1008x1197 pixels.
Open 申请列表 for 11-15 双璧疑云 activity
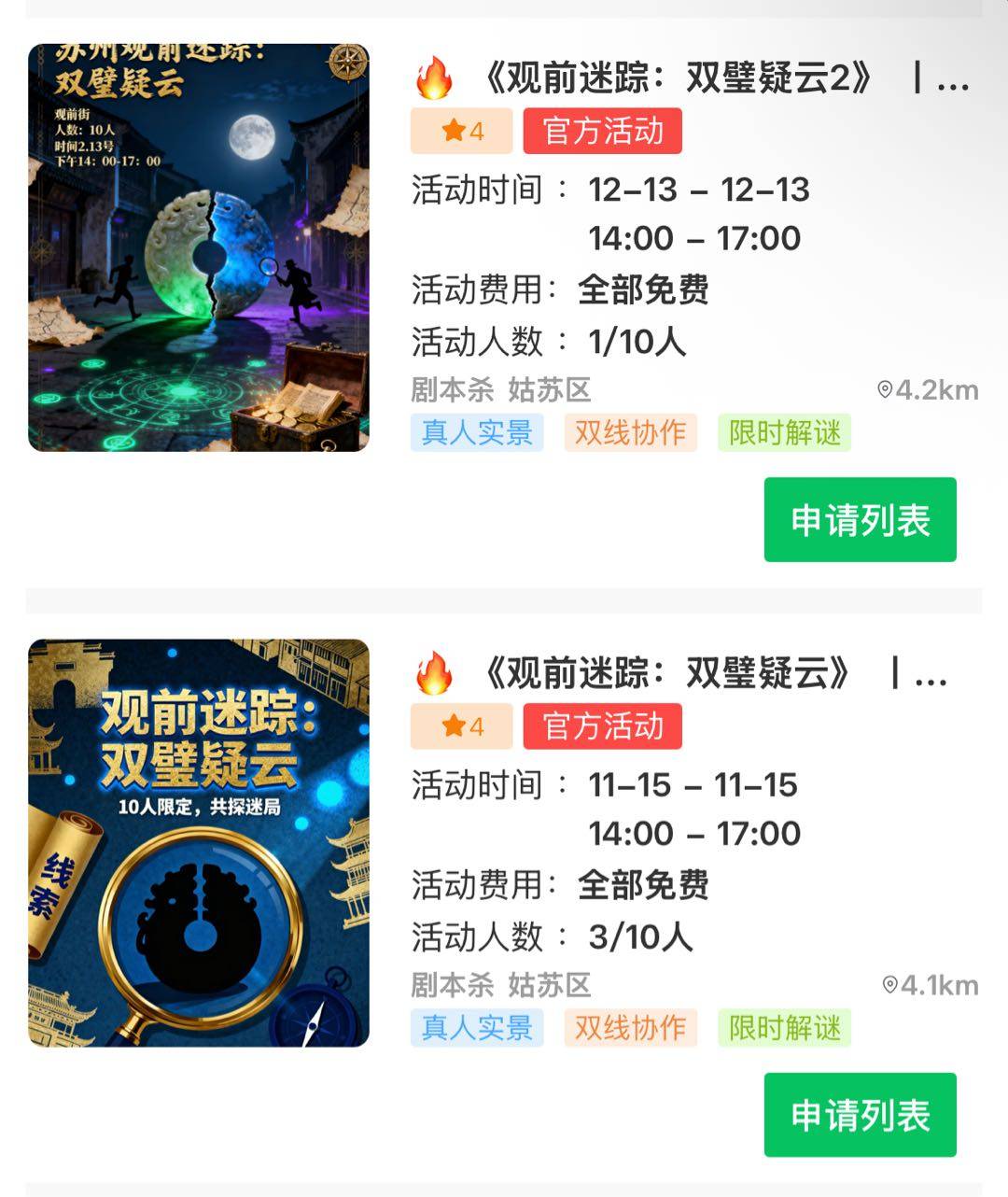coord(860,1115)
